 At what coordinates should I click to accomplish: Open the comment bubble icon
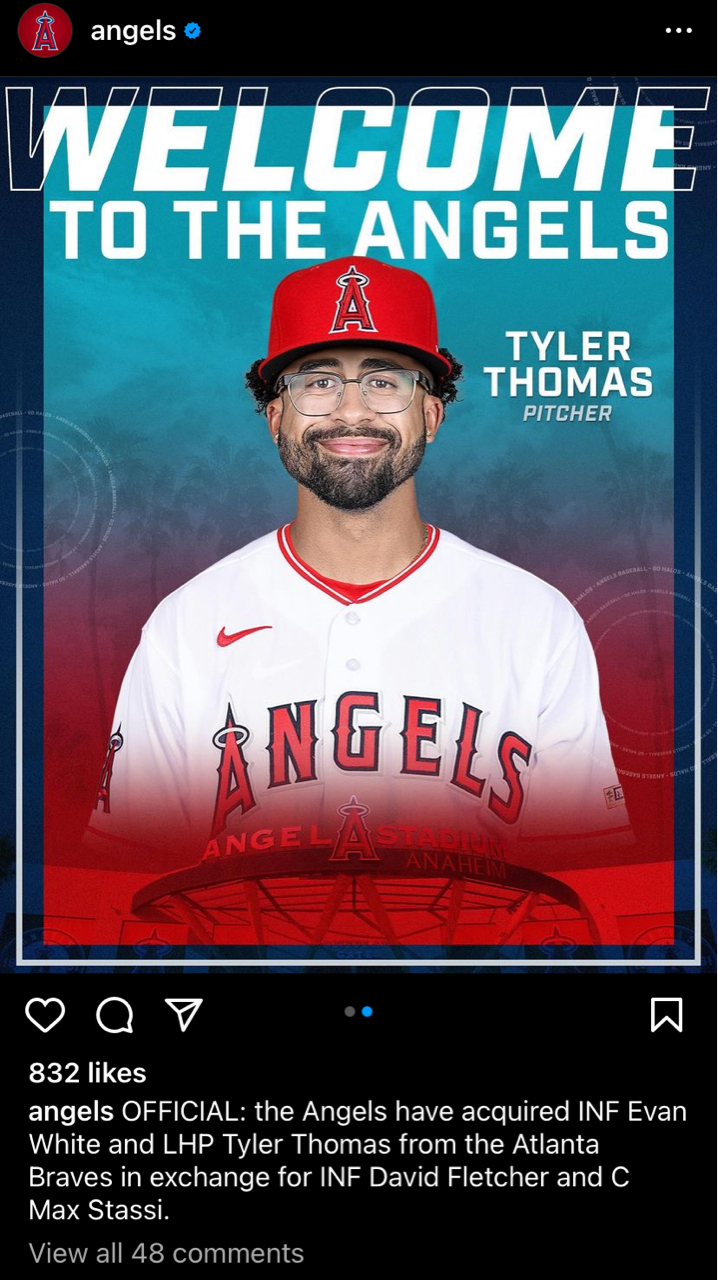coord(115,1015)
